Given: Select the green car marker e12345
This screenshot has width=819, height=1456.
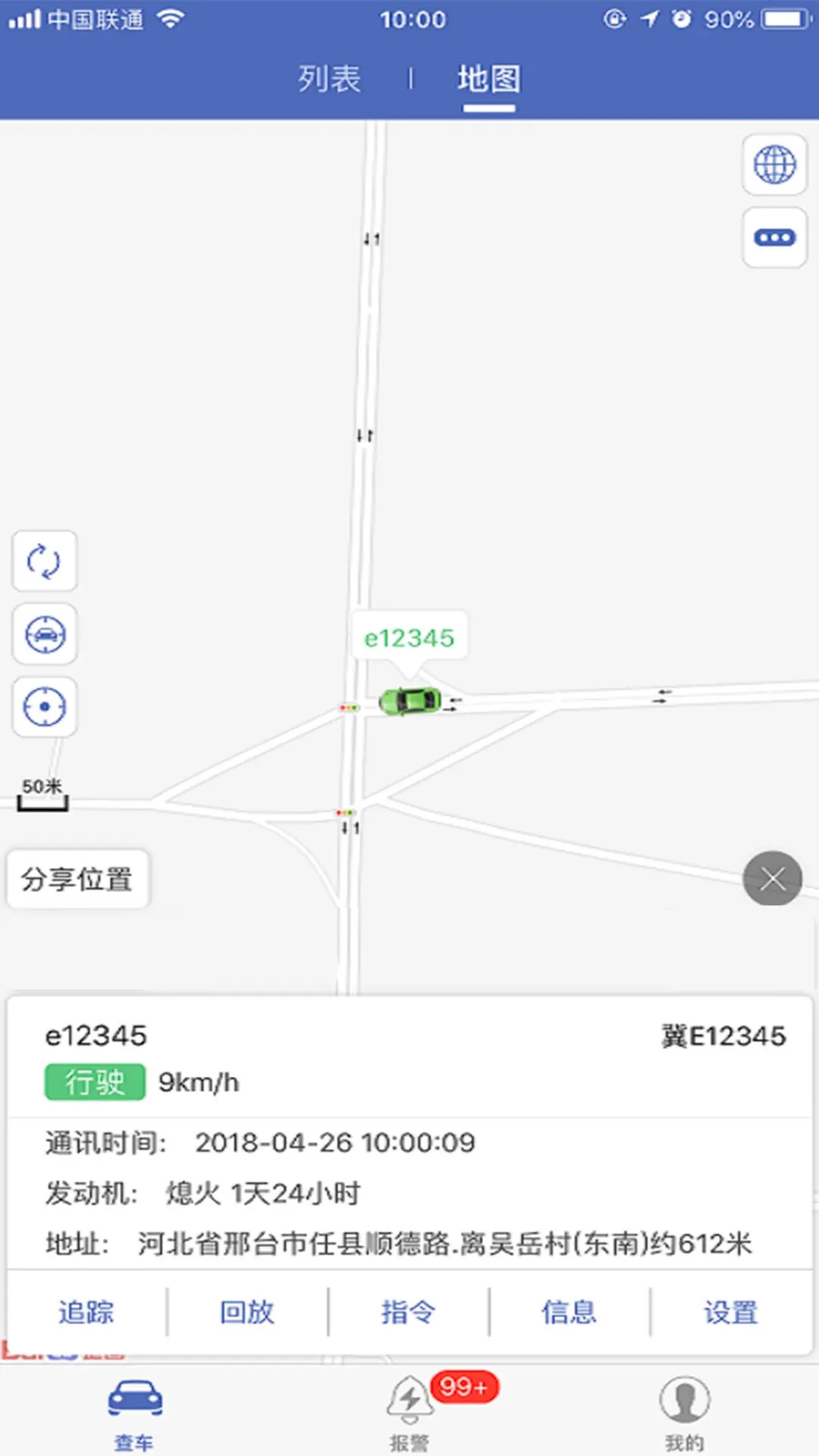Looking at the screenshot, I should 410,700.
